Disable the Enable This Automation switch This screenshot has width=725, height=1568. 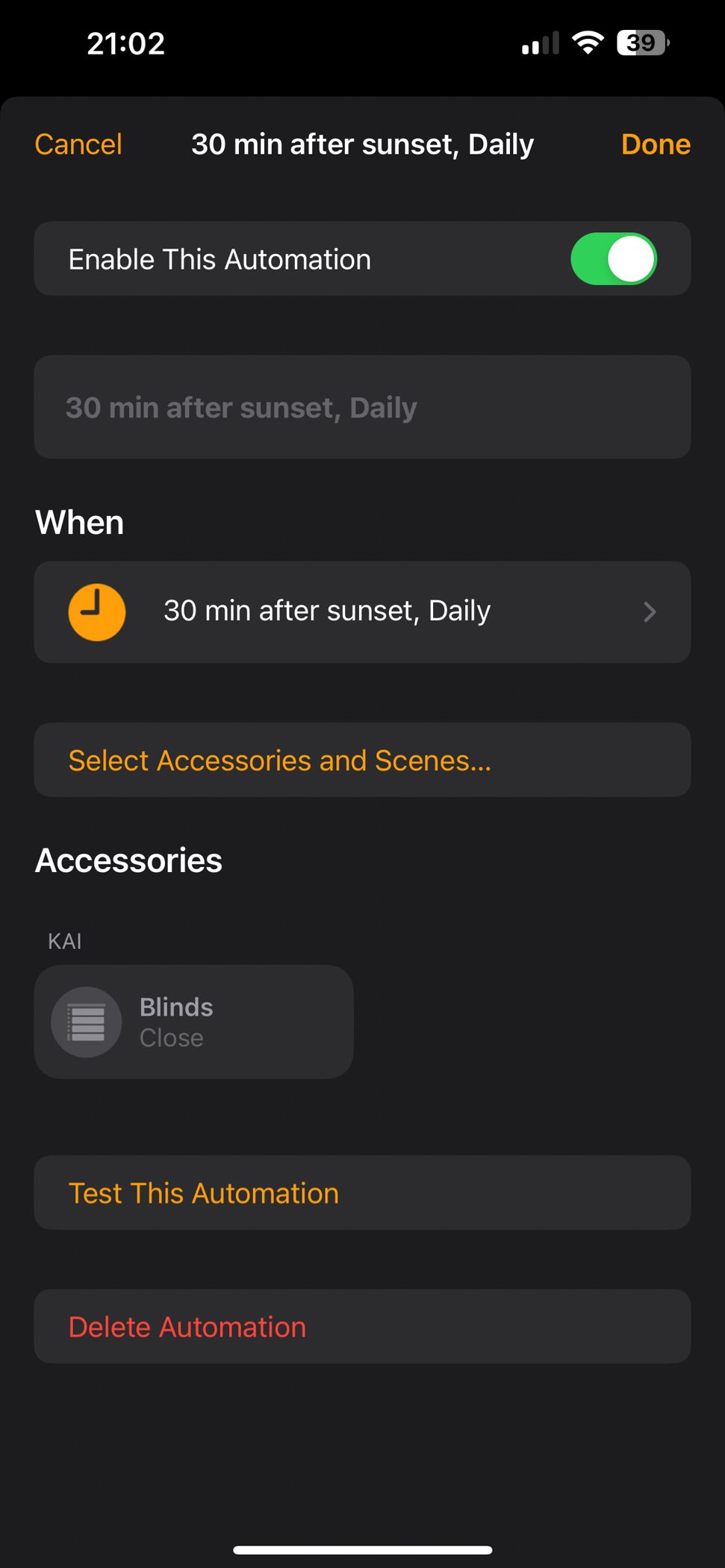[614, 258]
